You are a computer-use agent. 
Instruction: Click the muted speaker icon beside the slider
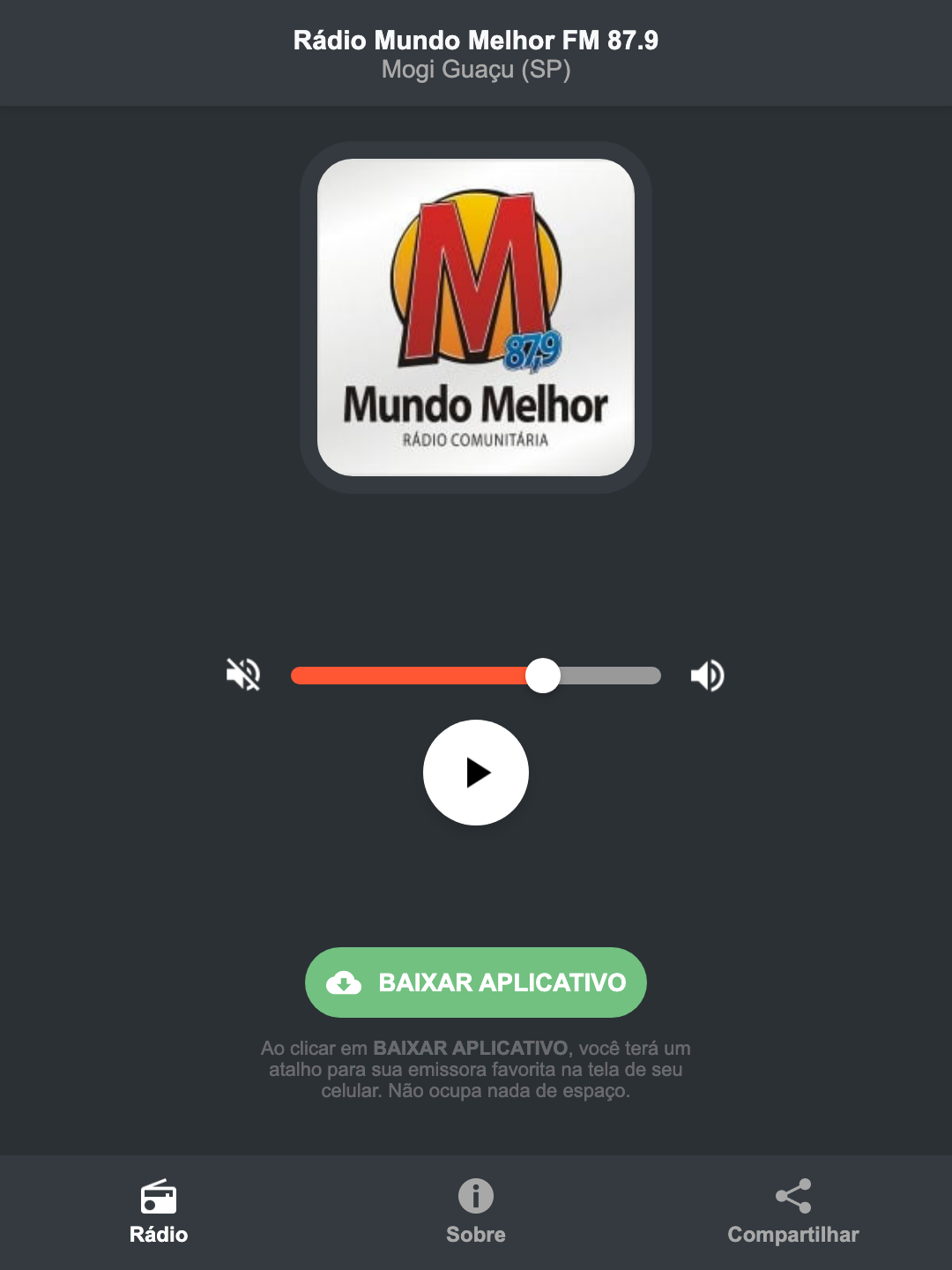coord(242,675)
